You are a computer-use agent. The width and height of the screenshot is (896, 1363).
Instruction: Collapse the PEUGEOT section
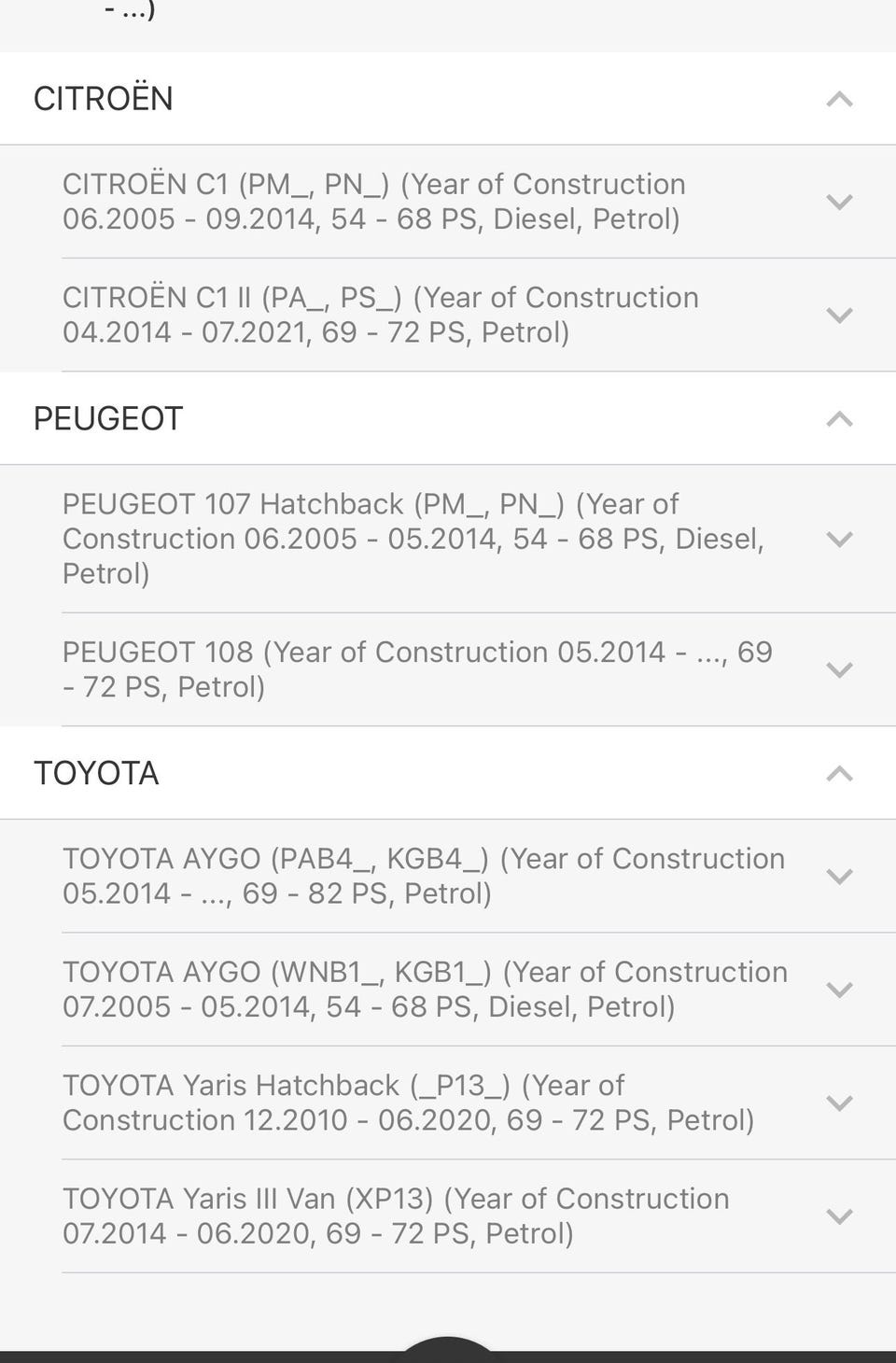pyautogui.click(x=839, y=418)
